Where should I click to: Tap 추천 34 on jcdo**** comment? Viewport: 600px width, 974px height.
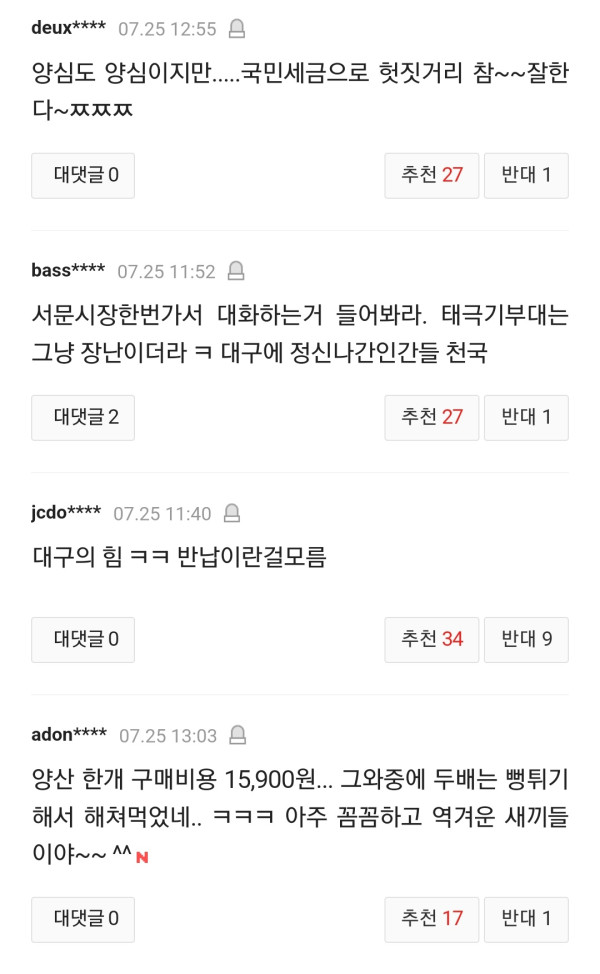click(x=432, y=639)
